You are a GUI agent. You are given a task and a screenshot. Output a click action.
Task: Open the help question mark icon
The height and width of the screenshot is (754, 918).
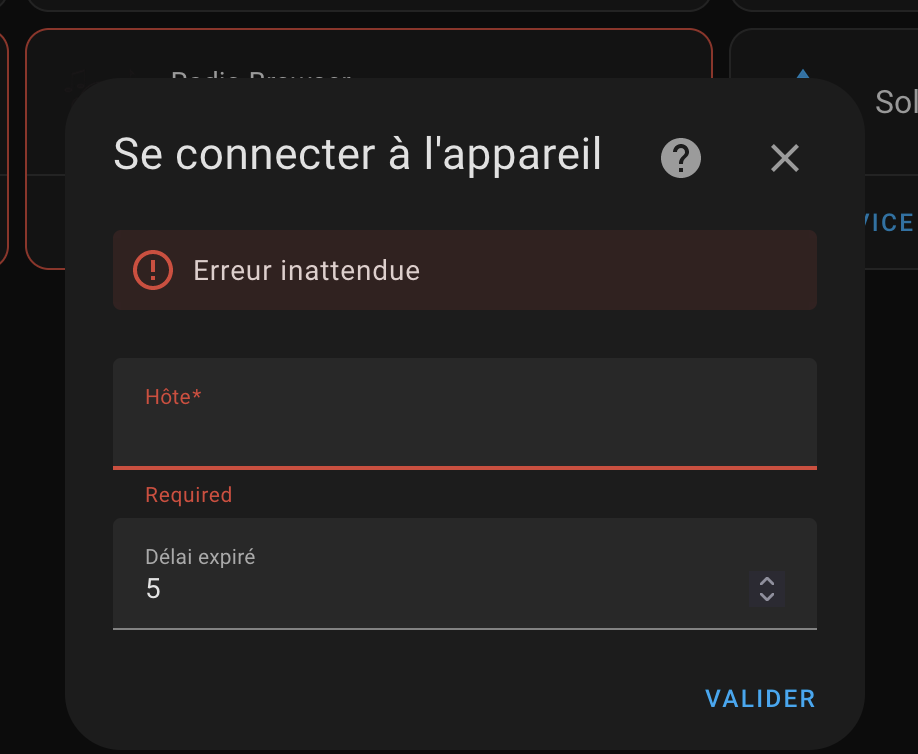point(681,158)
